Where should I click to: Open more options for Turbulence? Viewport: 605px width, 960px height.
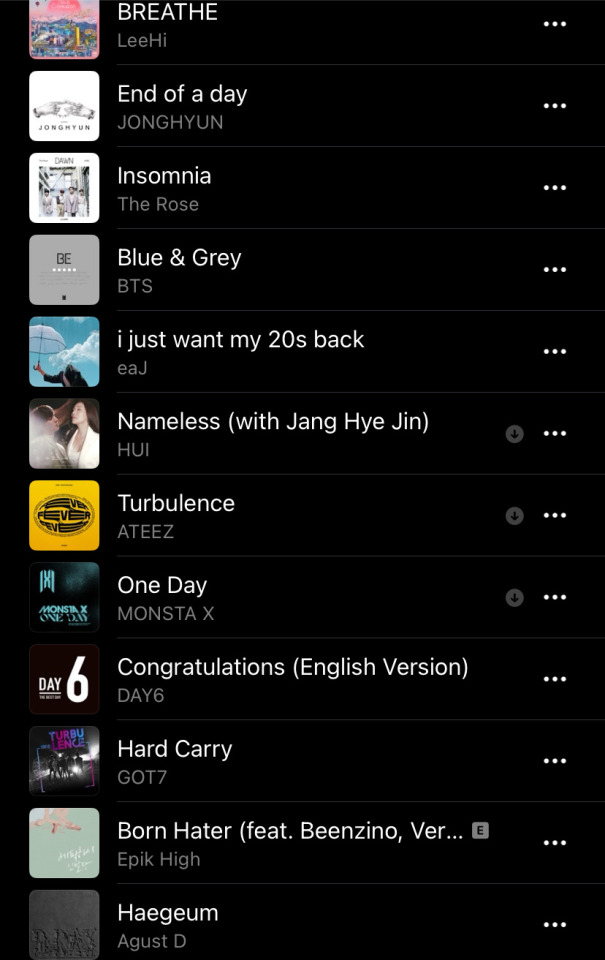click(554, 516)
